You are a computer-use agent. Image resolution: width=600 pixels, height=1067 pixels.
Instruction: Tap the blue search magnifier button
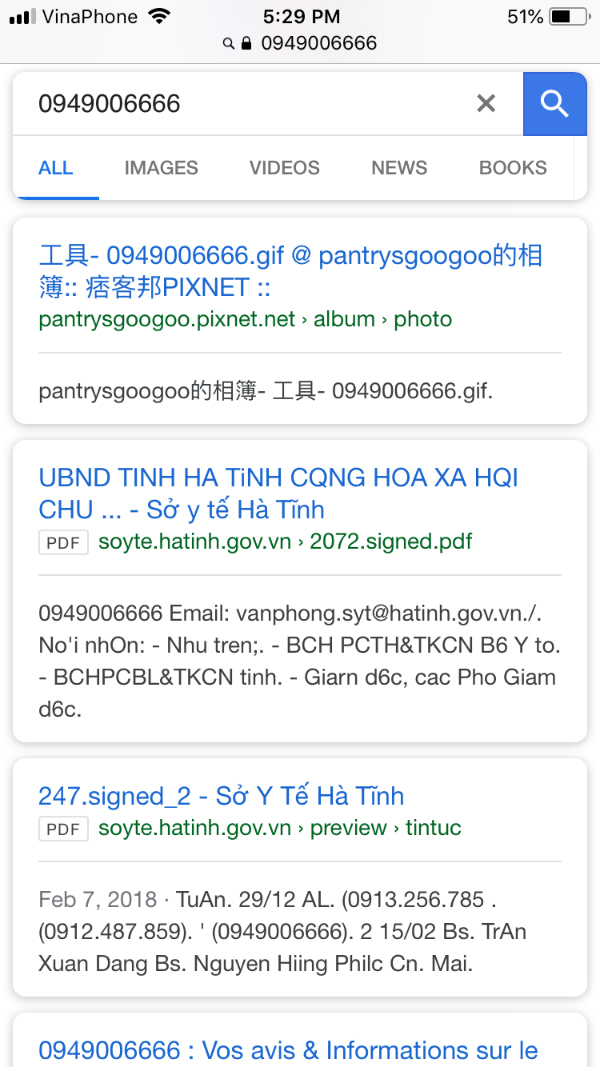point(554,103)
